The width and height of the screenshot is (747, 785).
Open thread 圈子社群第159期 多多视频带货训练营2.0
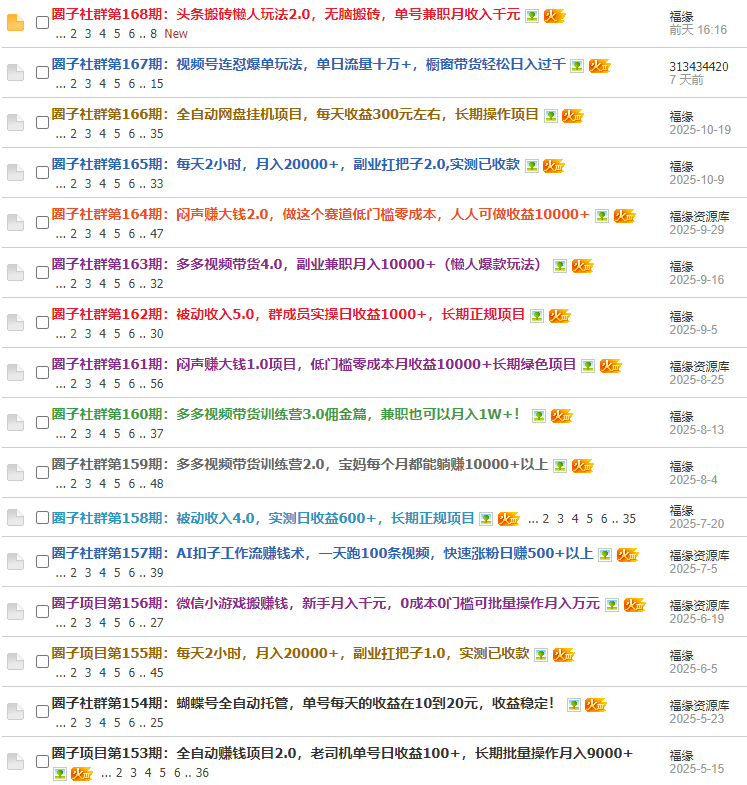[300, 464]
